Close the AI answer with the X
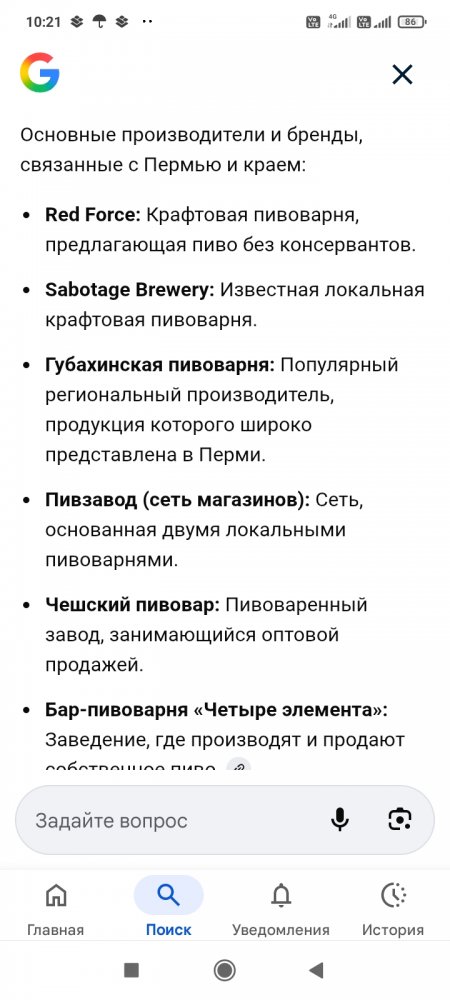The height and width of the screenshot is (1000, 450). click(x=402, y=75)
